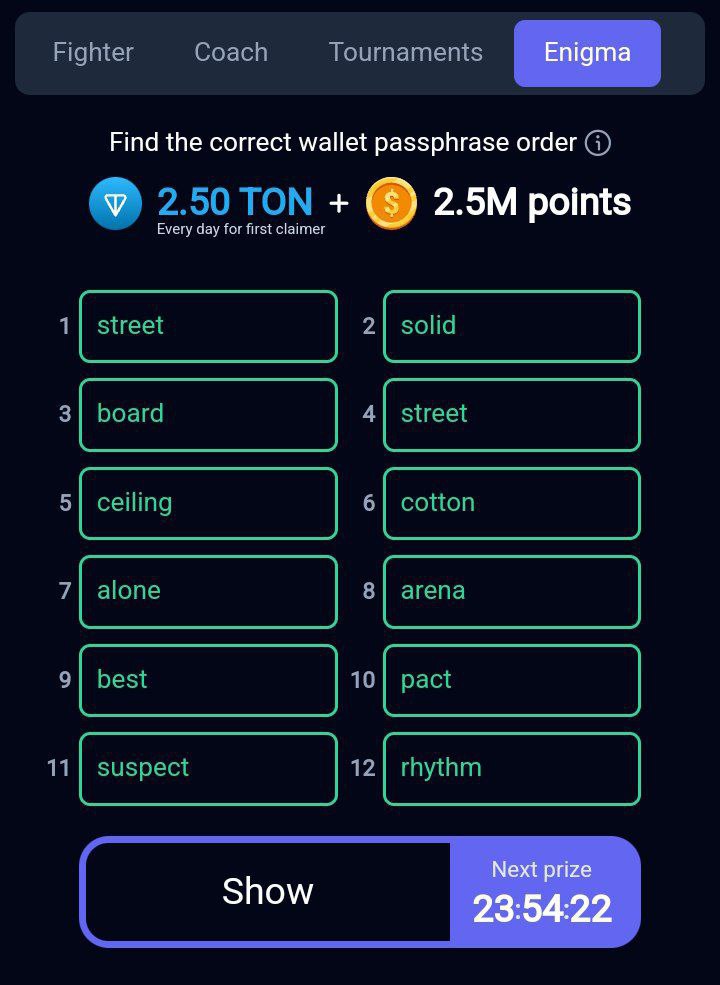The height and width of the screenshot is (985, 720).
Task: Switch to the Coach tab
Action: pos(231,53)
